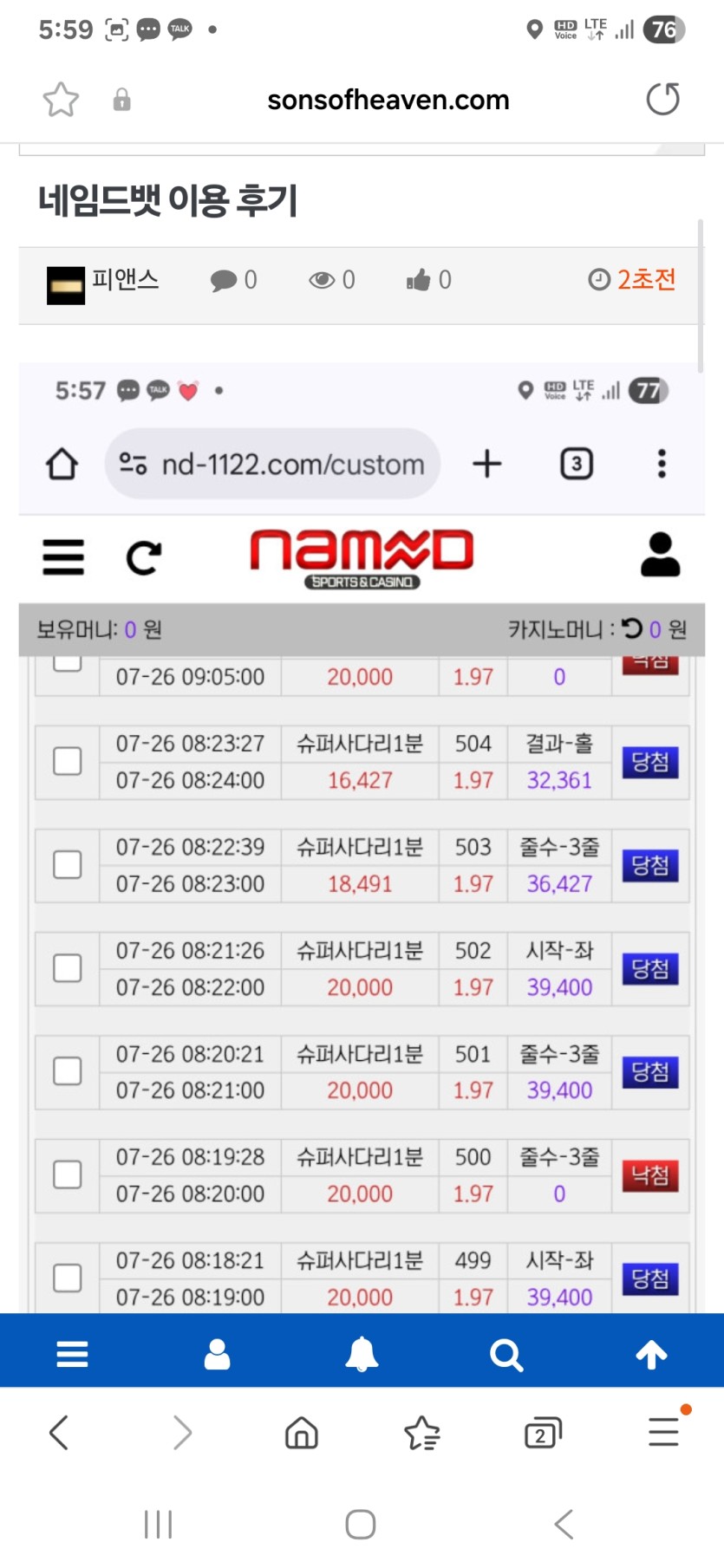View the 2 open browser tabs
This screenshot has height=1568, width=724.
(543, 1433)
